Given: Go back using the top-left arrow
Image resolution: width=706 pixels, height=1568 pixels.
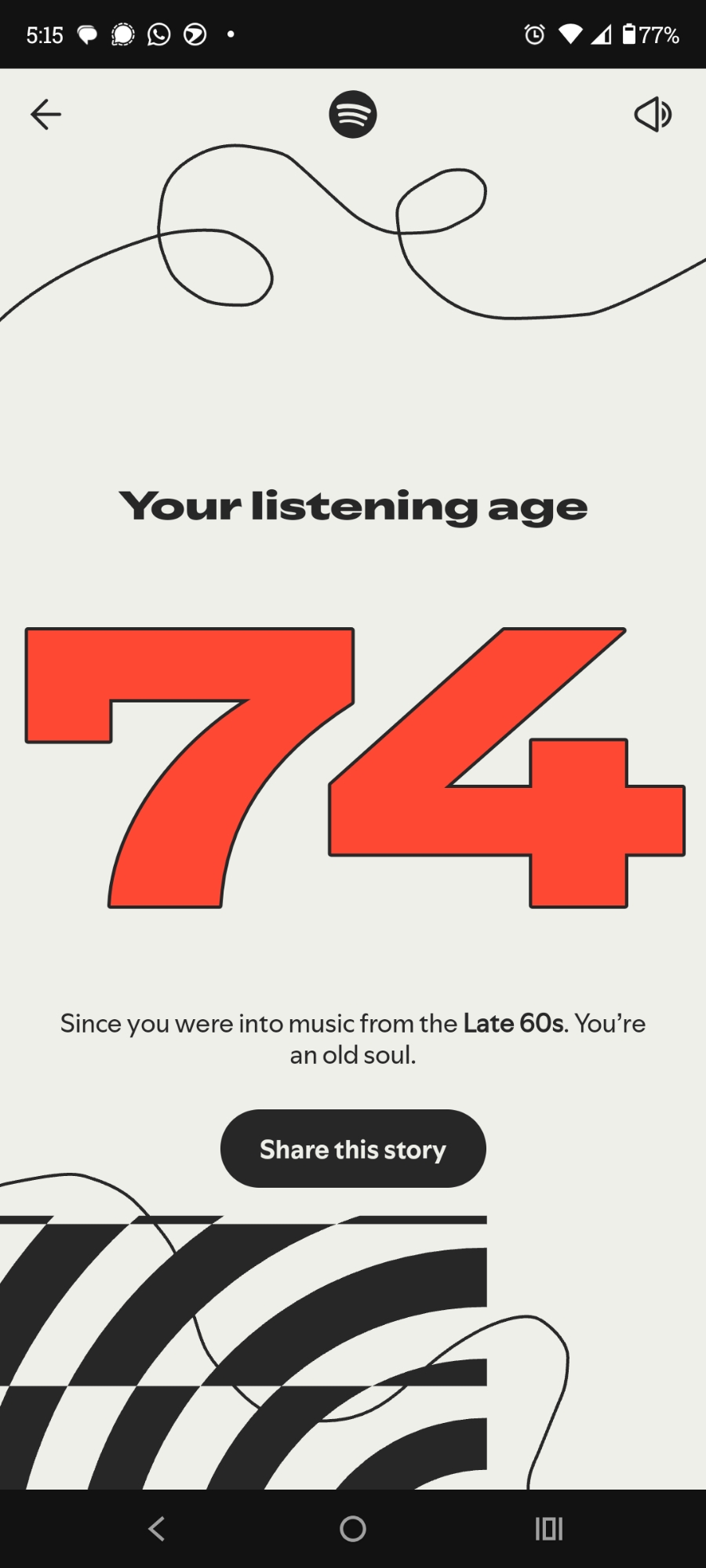Looking at the screenshot, I should pyautogui.click(x=45, y=114).
